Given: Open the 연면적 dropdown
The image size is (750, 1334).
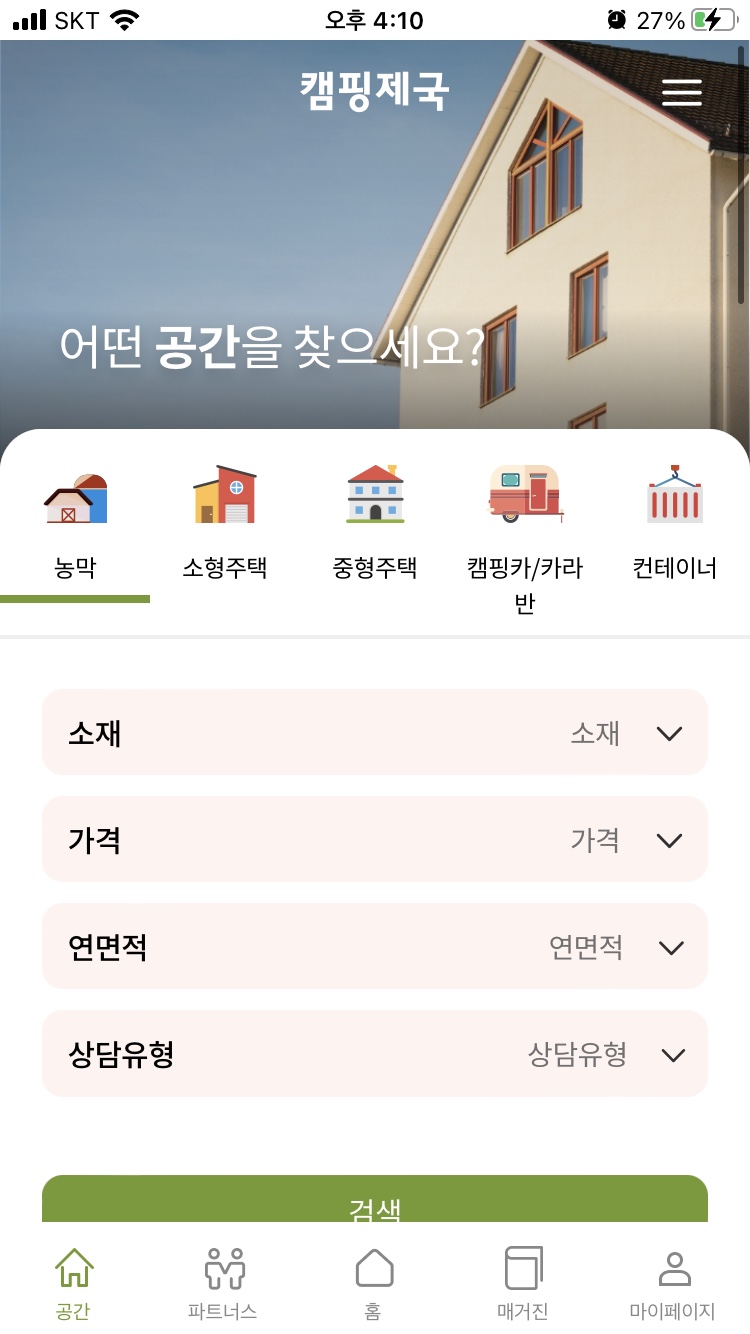Looking at the screenshot, I should 375,946.
